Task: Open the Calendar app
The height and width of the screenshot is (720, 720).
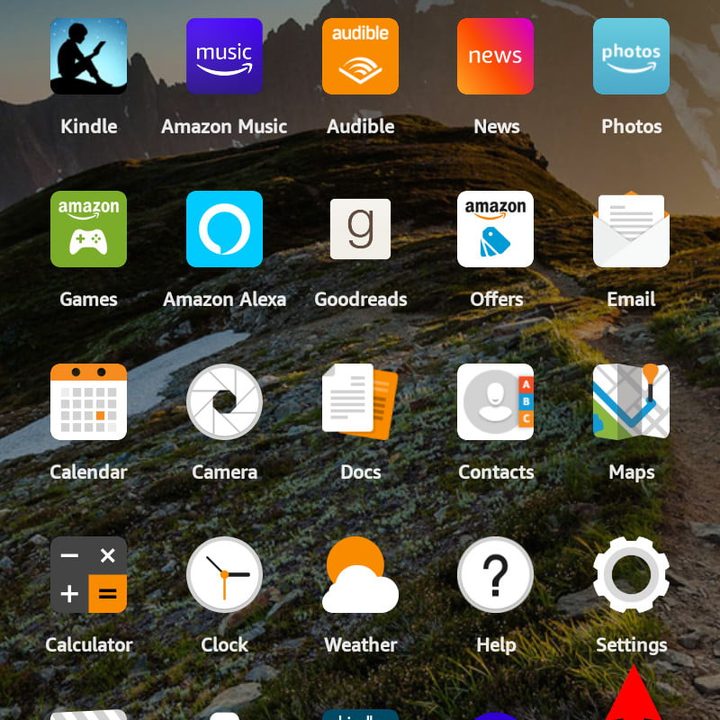Action: (88, 402)
